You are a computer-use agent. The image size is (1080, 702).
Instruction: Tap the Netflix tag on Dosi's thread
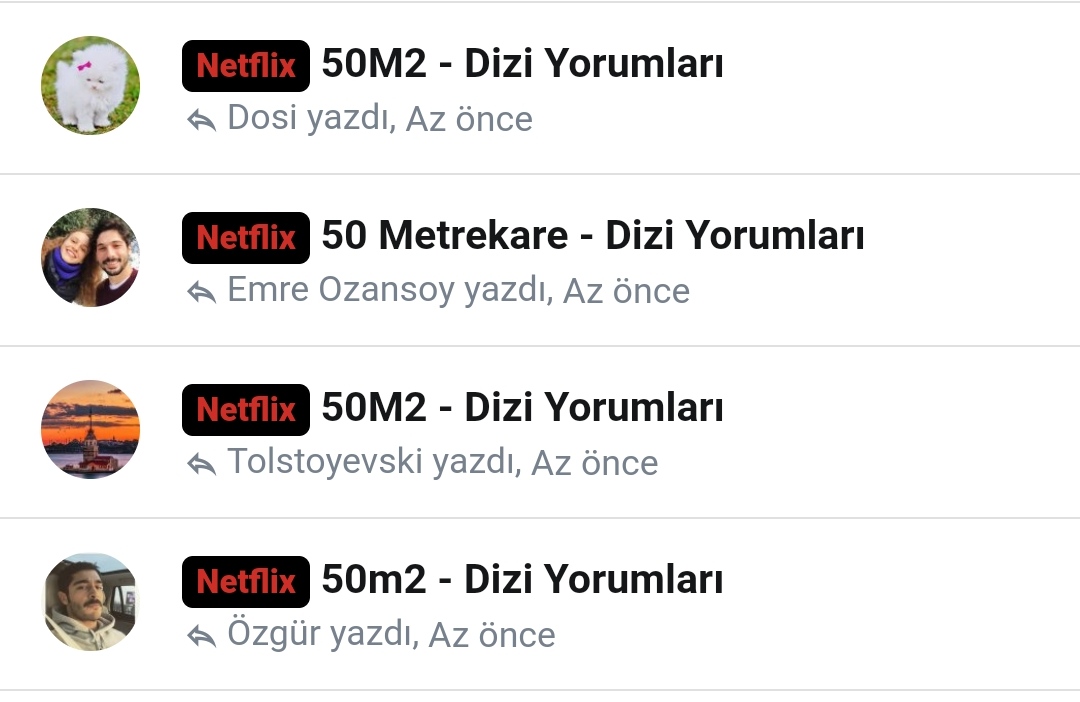tap(246, 66)
